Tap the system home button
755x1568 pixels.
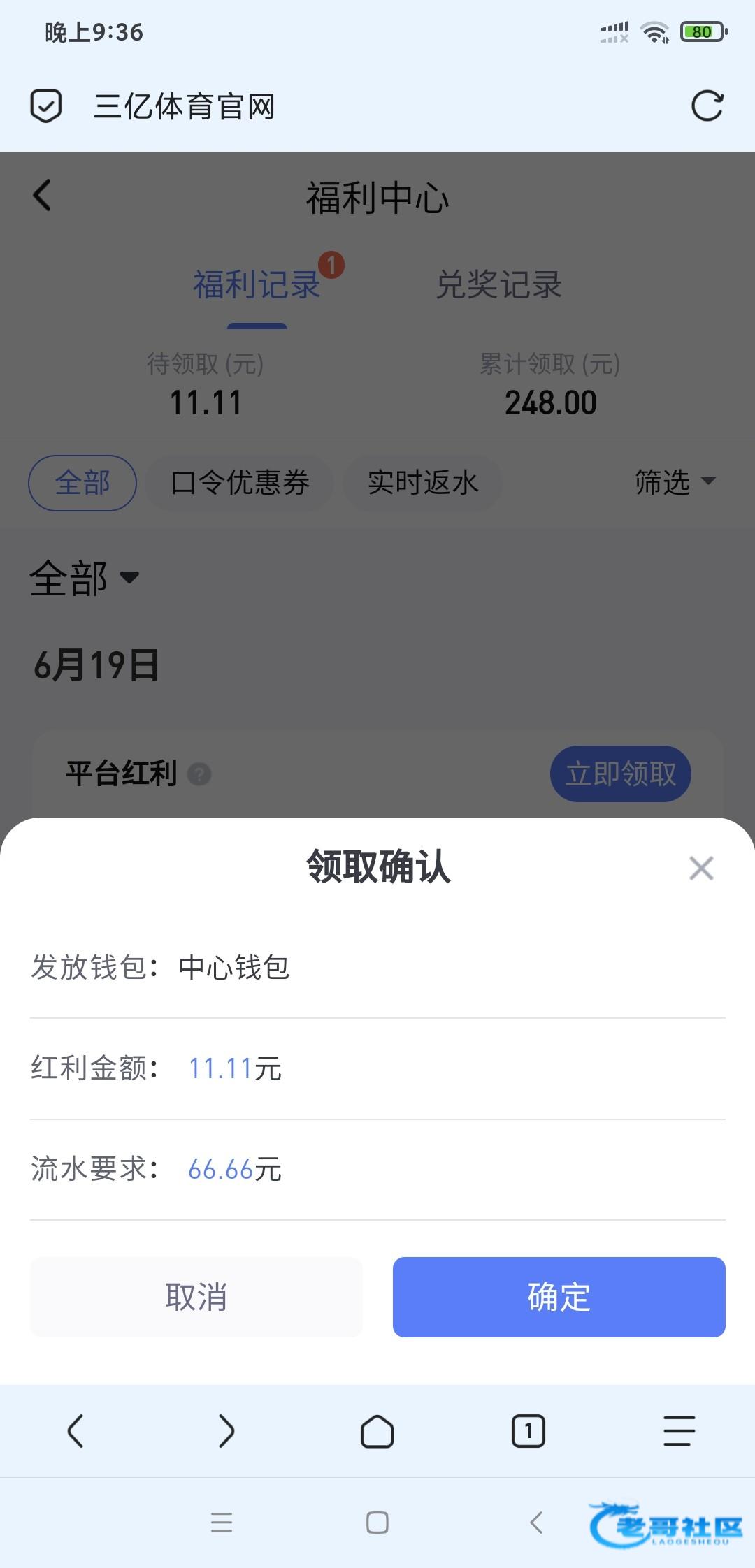[377, 1523]
